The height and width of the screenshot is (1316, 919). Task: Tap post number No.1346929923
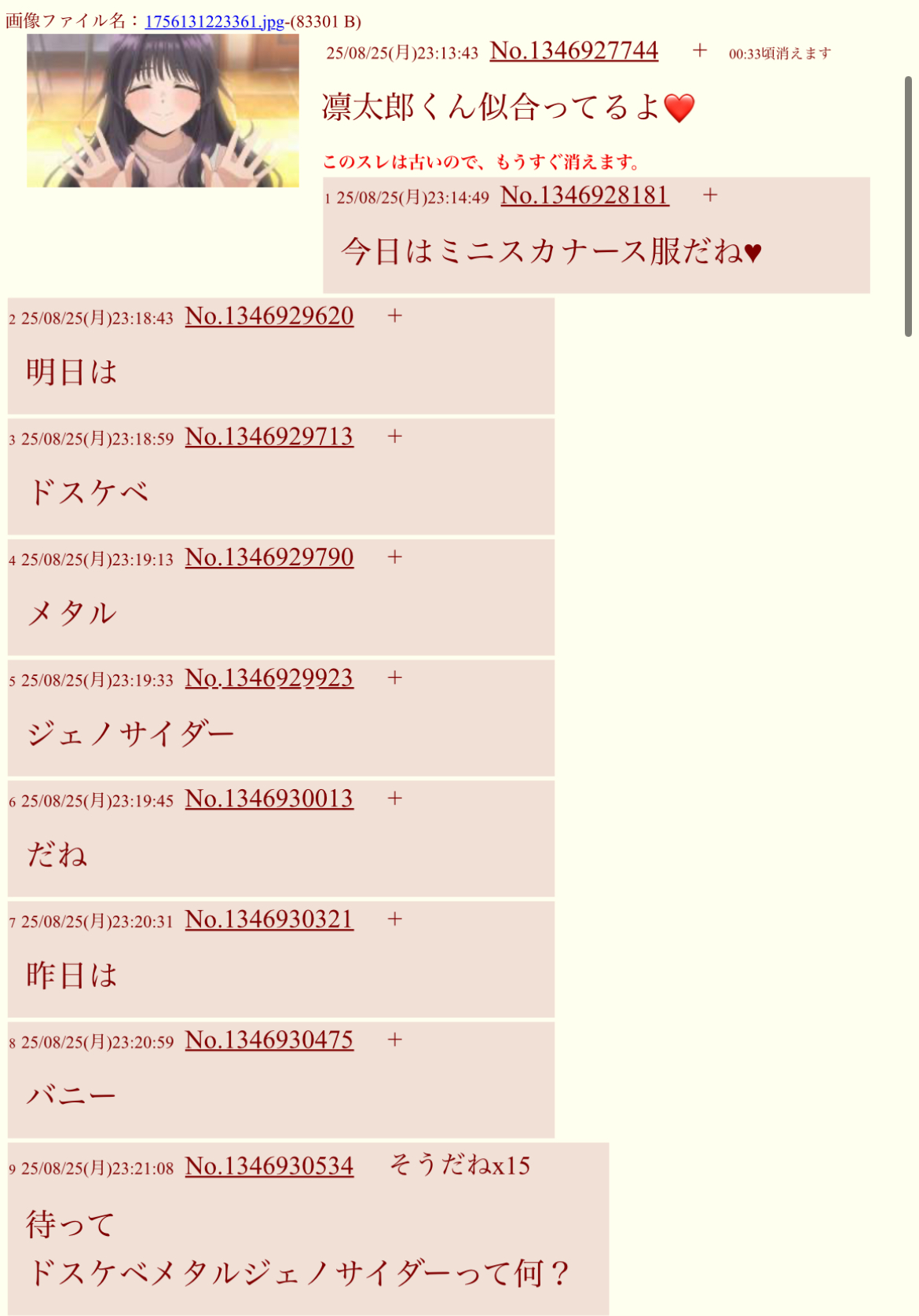269,678
